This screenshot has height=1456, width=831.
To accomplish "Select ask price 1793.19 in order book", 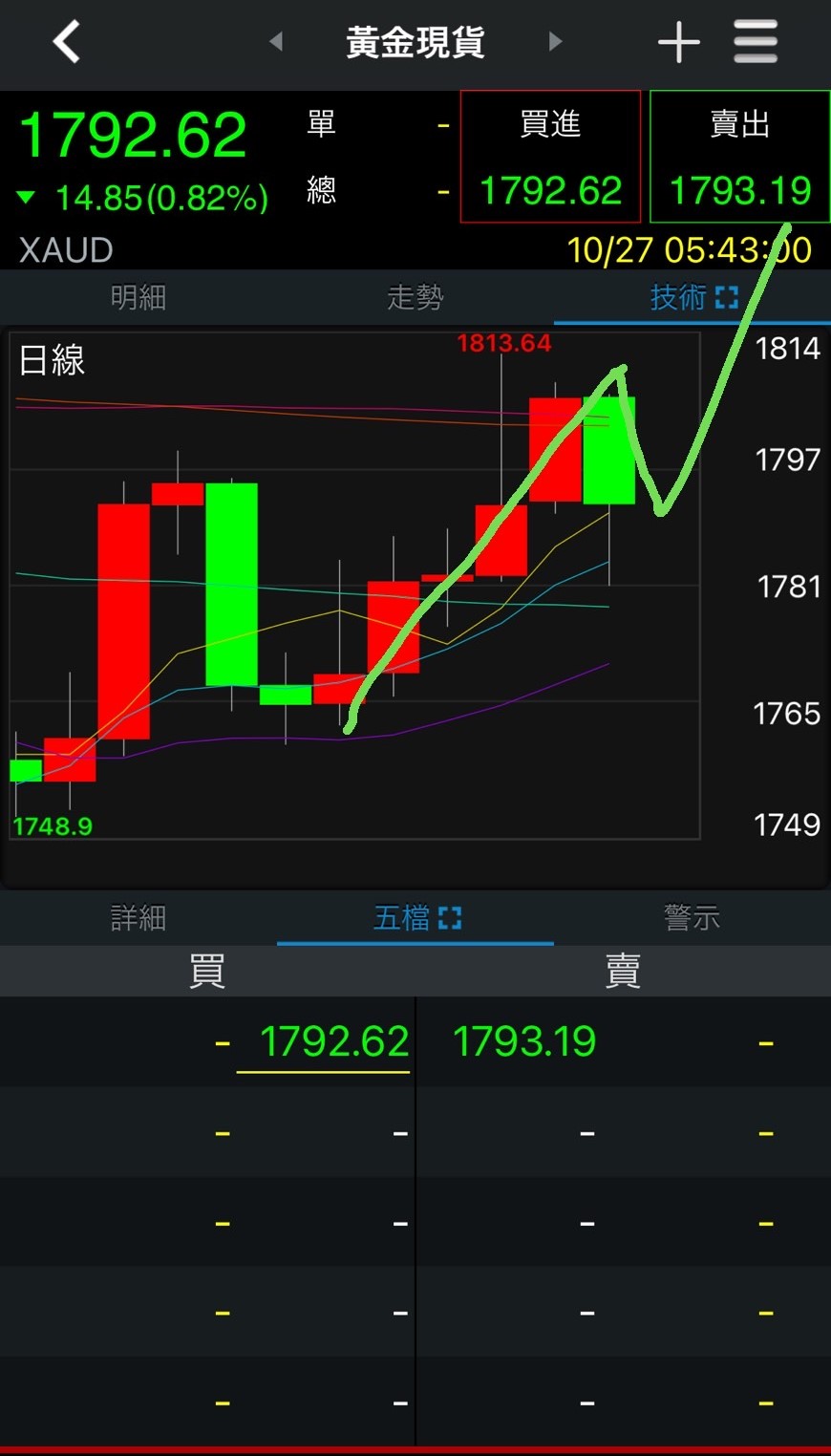I will (x=524, y=1041).
